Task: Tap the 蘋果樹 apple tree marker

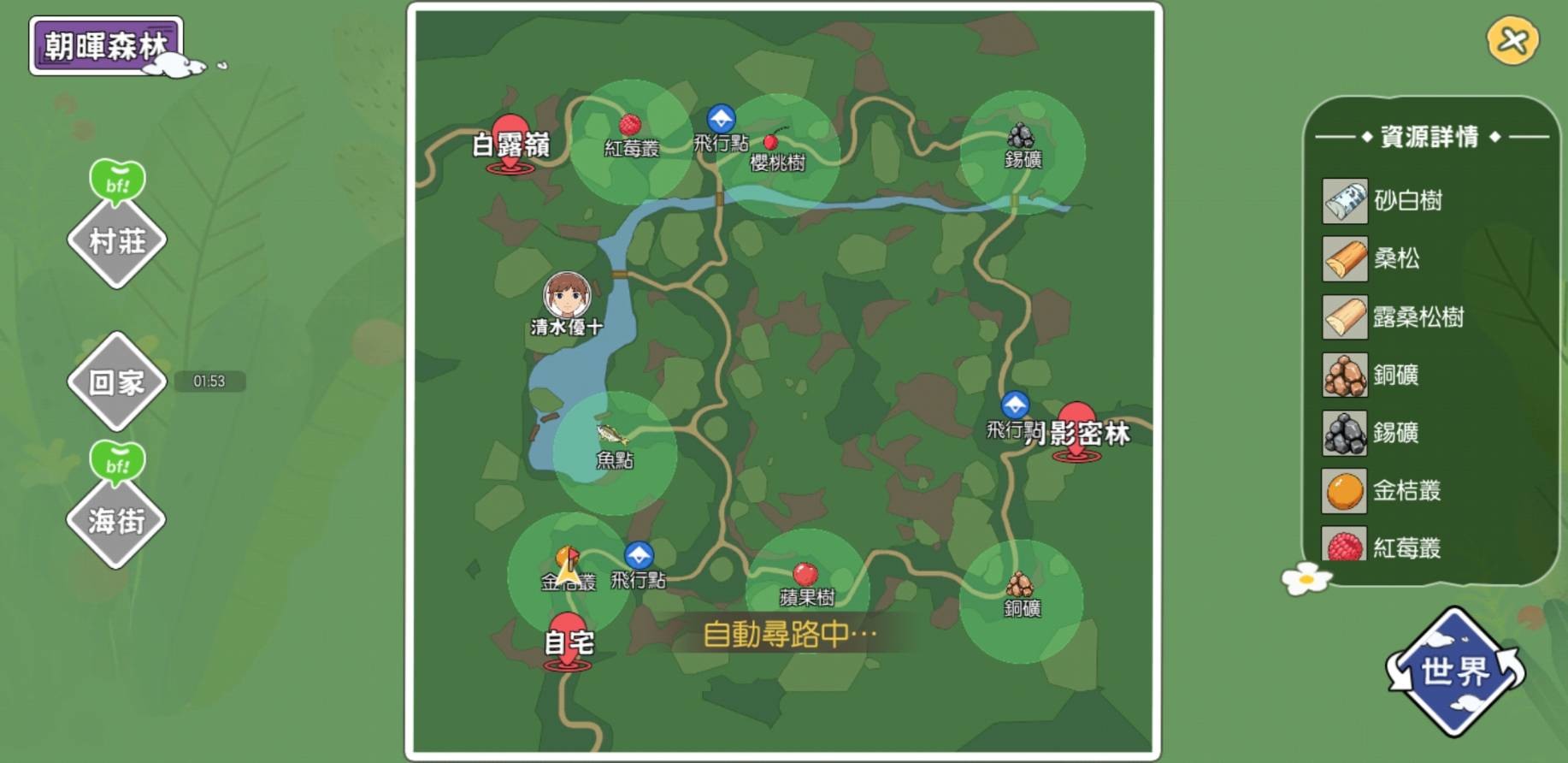Action: coord(805,575)
